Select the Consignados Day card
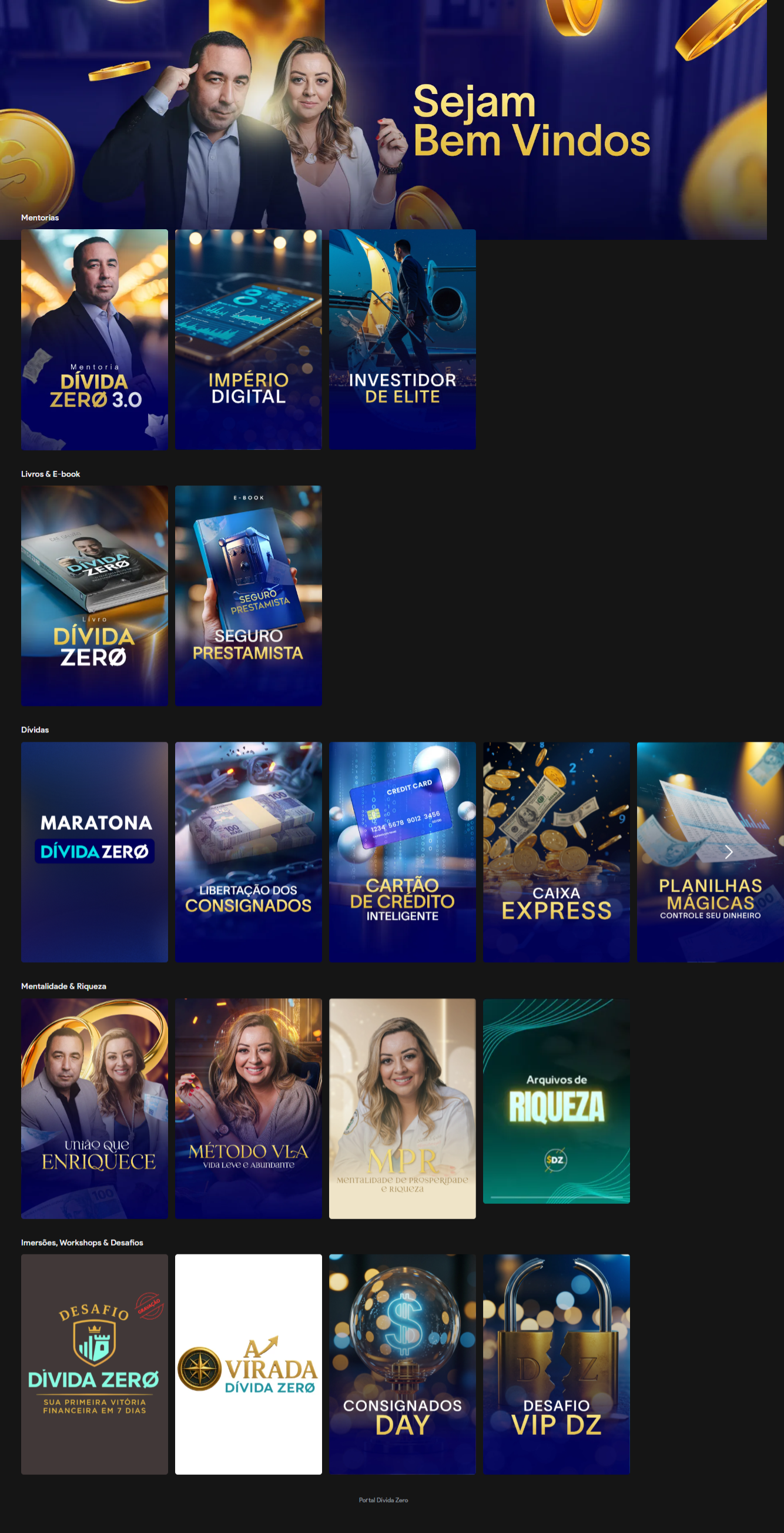 tap(402, 1364)
